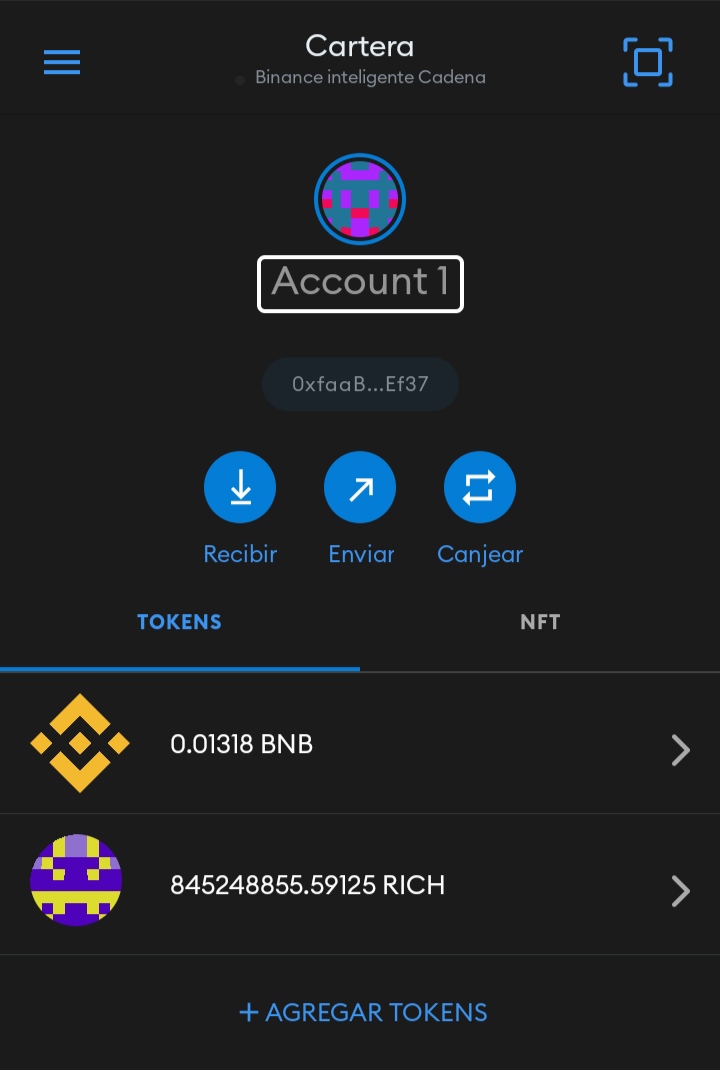Open network selector under Cartera title
Viewport: 720px width, 1070px height.
click(360, 77)
